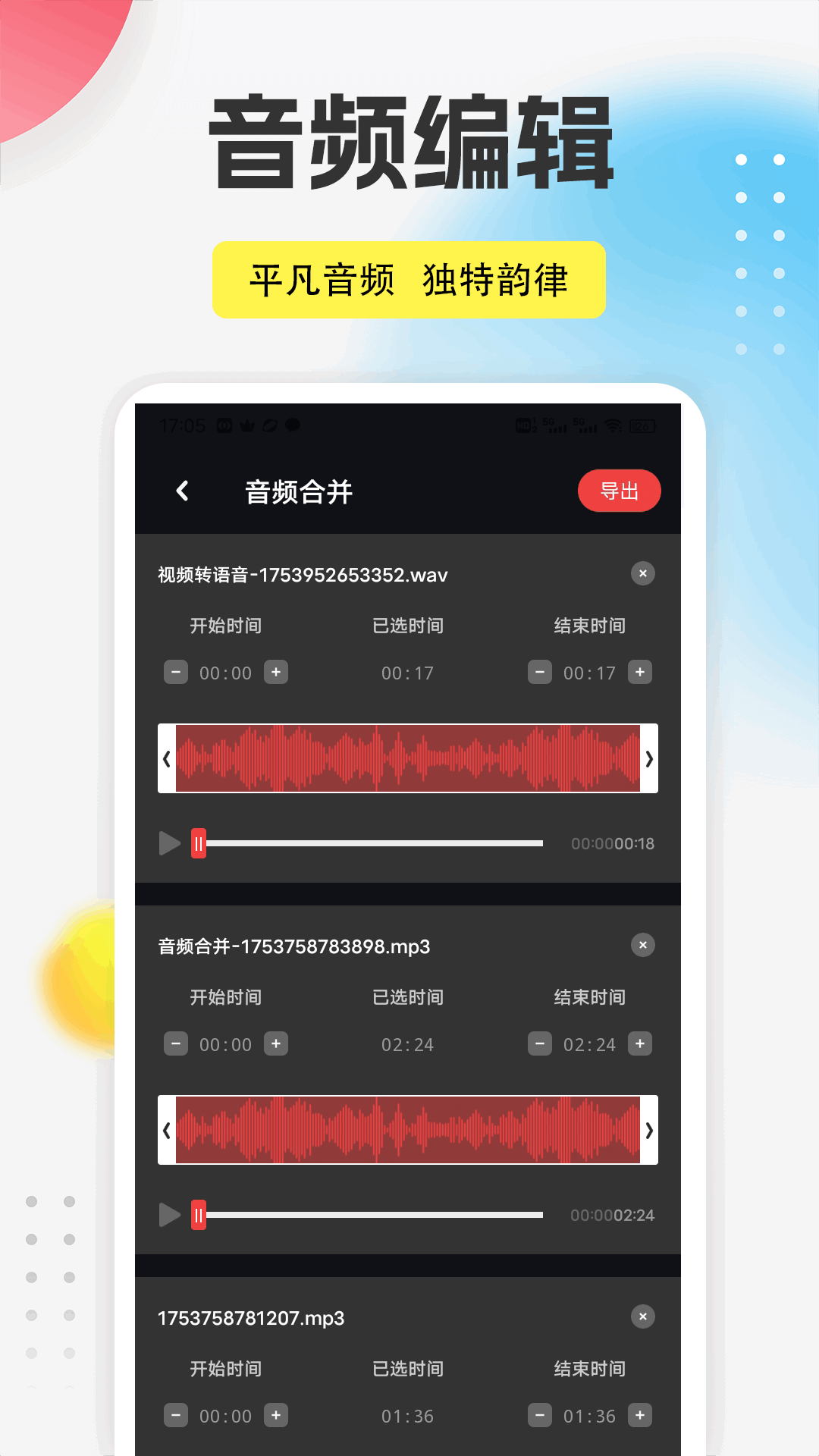This screenshot has height=1456, width=819.
Task: Increase end time of the second clip
Action: point(640,1043)
